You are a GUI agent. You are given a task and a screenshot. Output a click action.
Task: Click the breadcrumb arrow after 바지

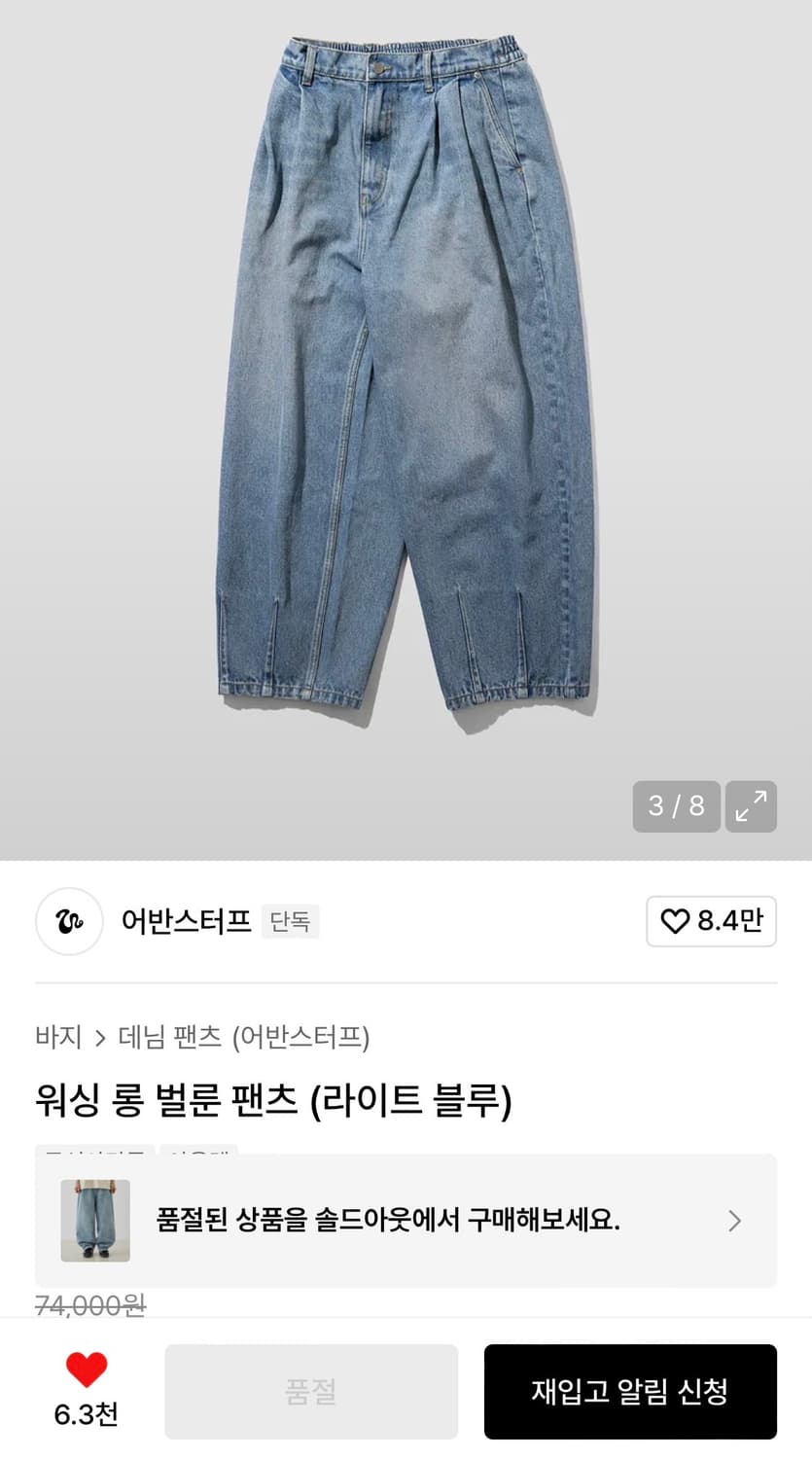tap(98, 1039)
